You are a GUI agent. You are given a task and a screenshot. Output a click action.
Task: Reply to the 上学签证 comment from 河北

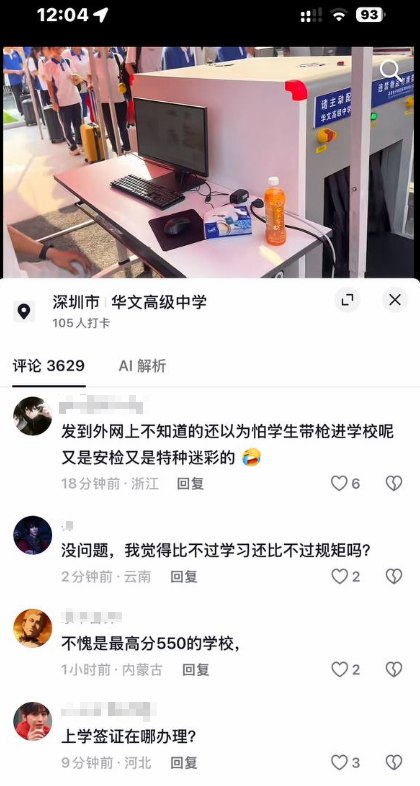click(184, 763)
